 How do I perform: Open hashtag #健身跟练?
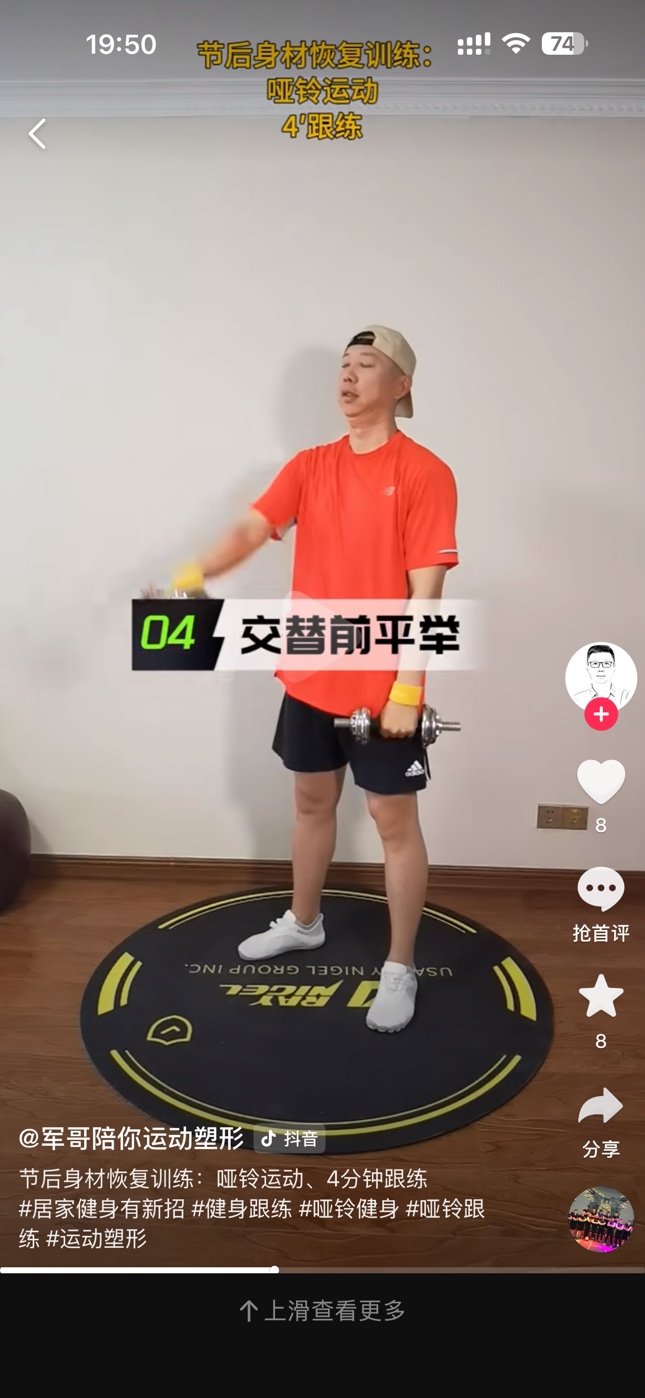[241, 1208]
